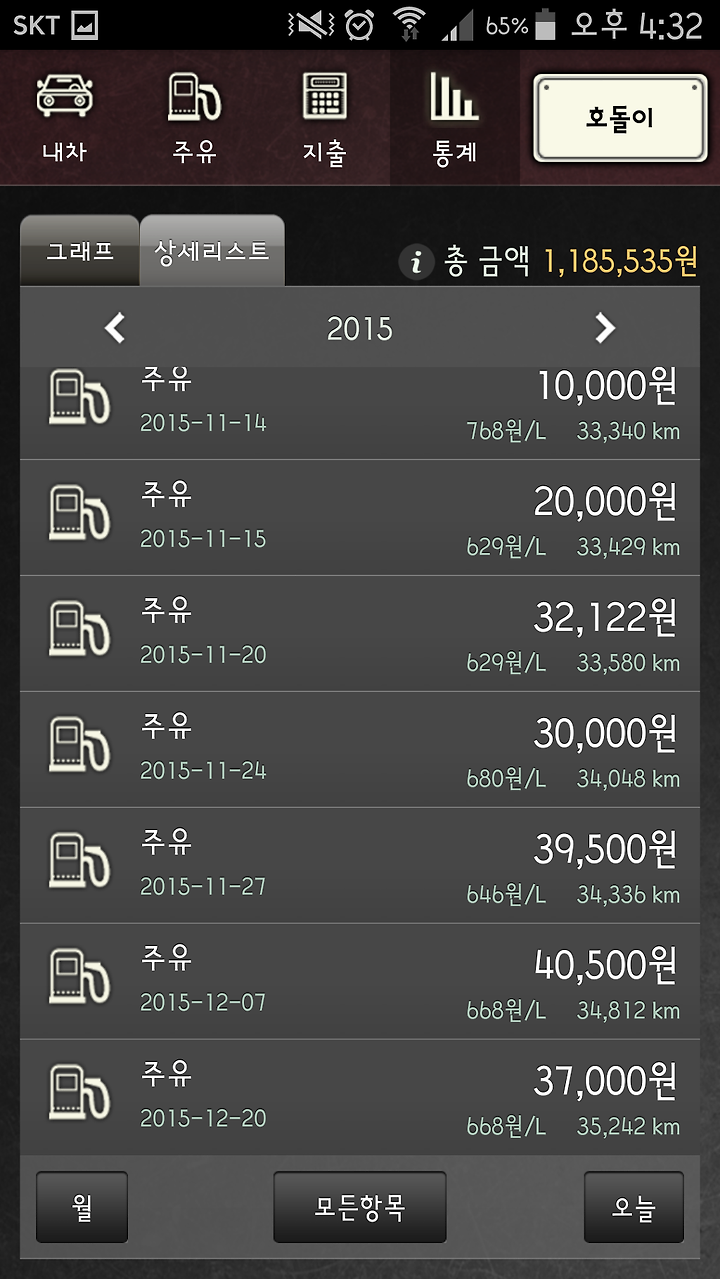
Task: Open the 지출 expenses tab
Action: [325, 118]
